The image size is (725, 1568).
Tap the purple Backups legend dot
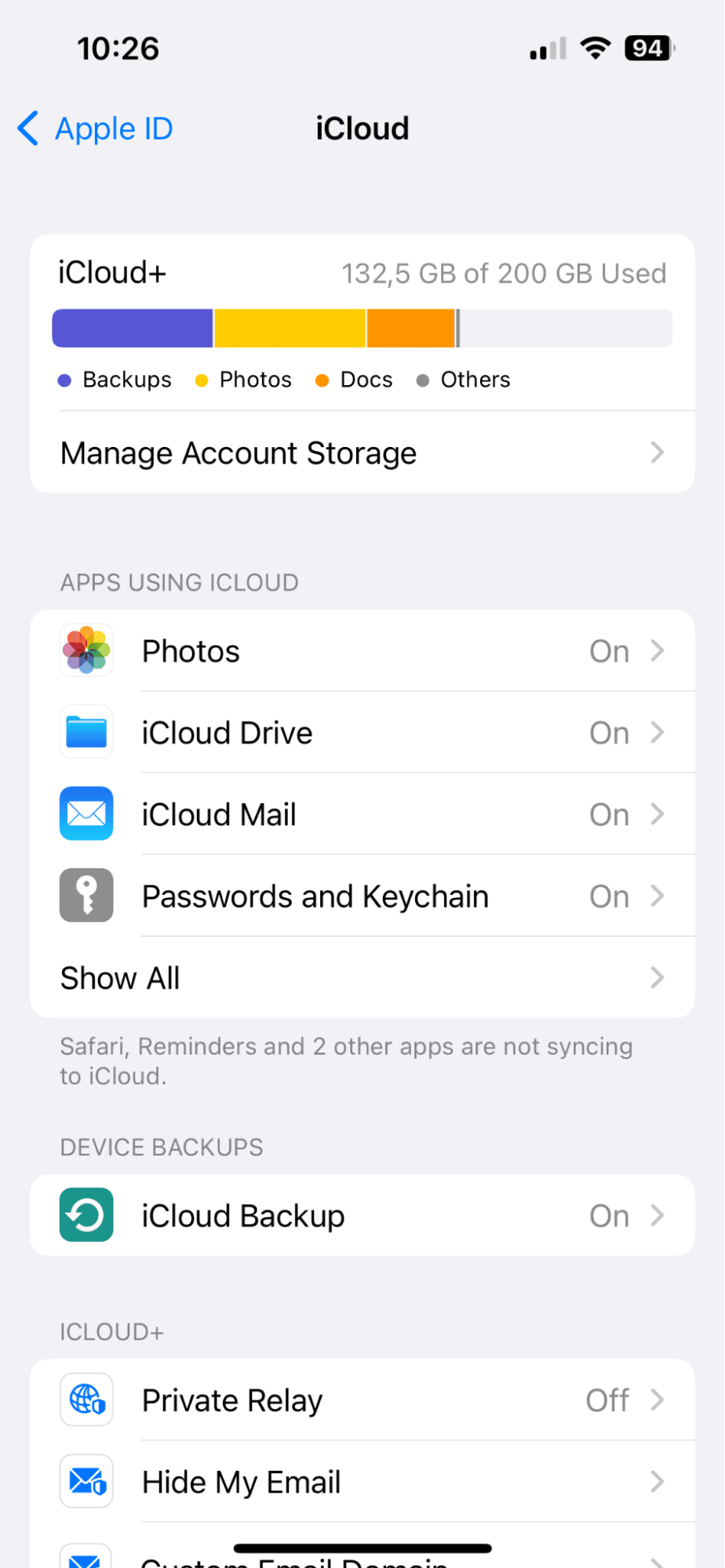click(64, 380)
